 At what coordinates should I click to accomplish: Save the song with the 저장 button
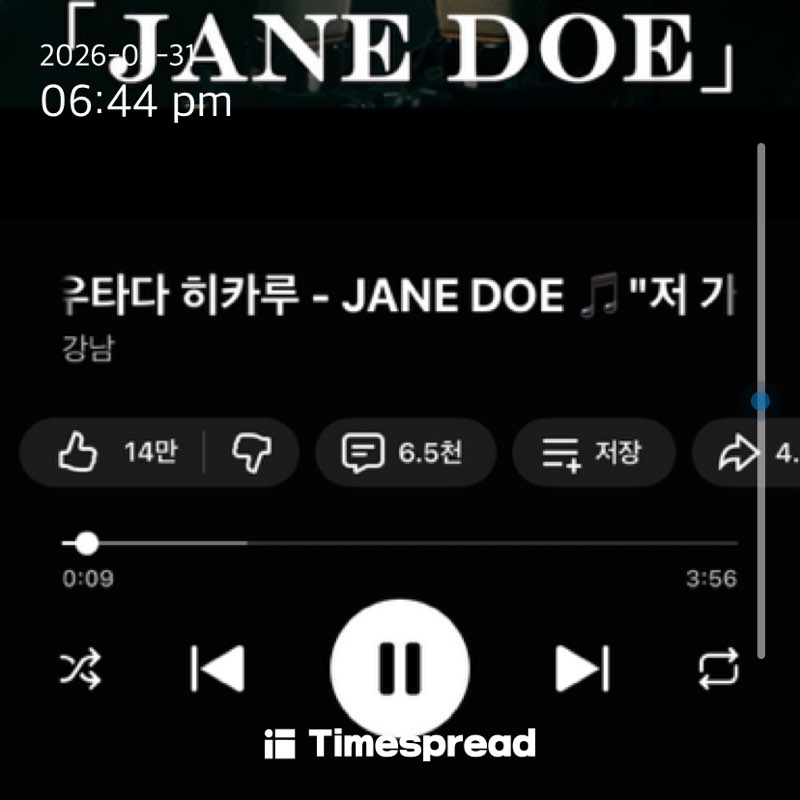pos(592,453)
